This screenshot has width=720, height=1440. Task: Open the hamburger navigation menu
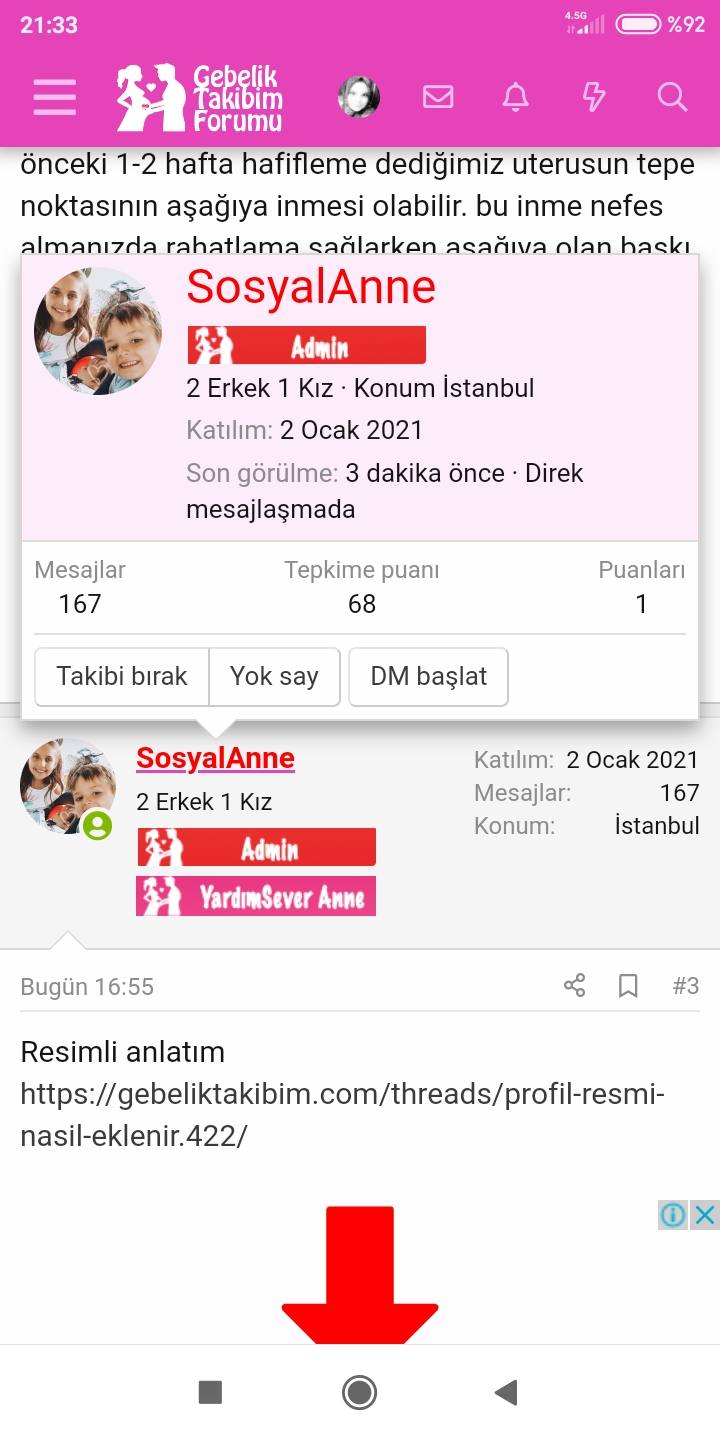pyautogui.click(x=54, y=97)
